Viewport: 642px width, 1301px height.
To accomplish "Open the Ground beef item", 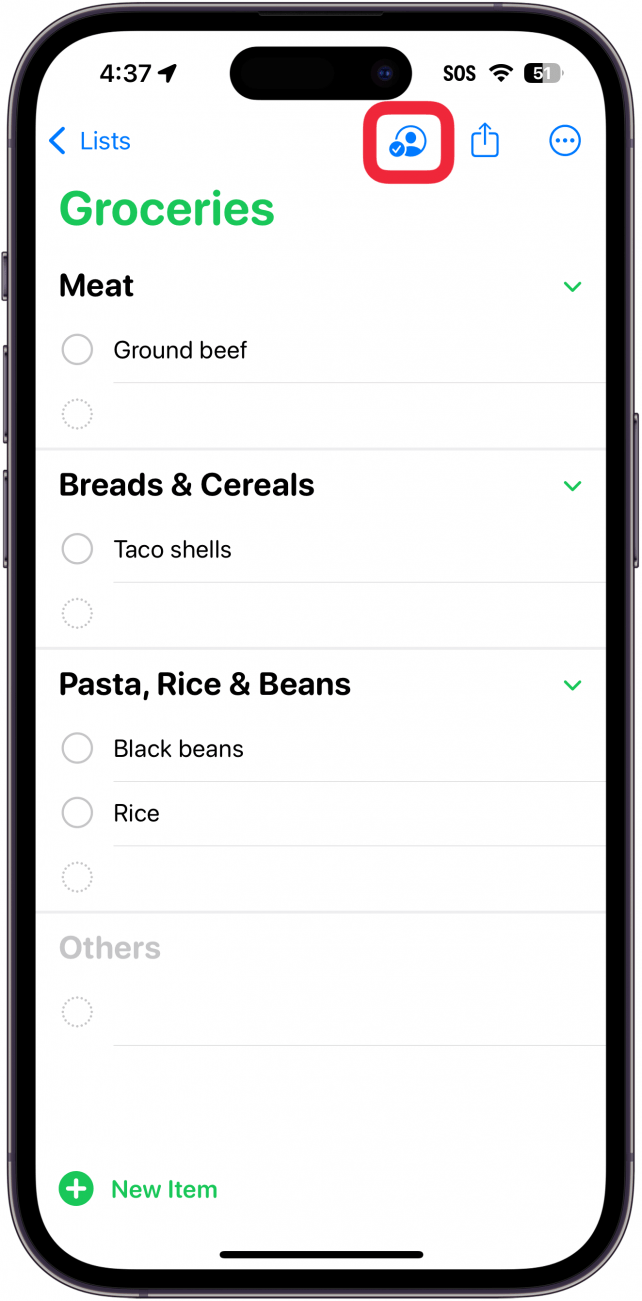I will [180, 350].
